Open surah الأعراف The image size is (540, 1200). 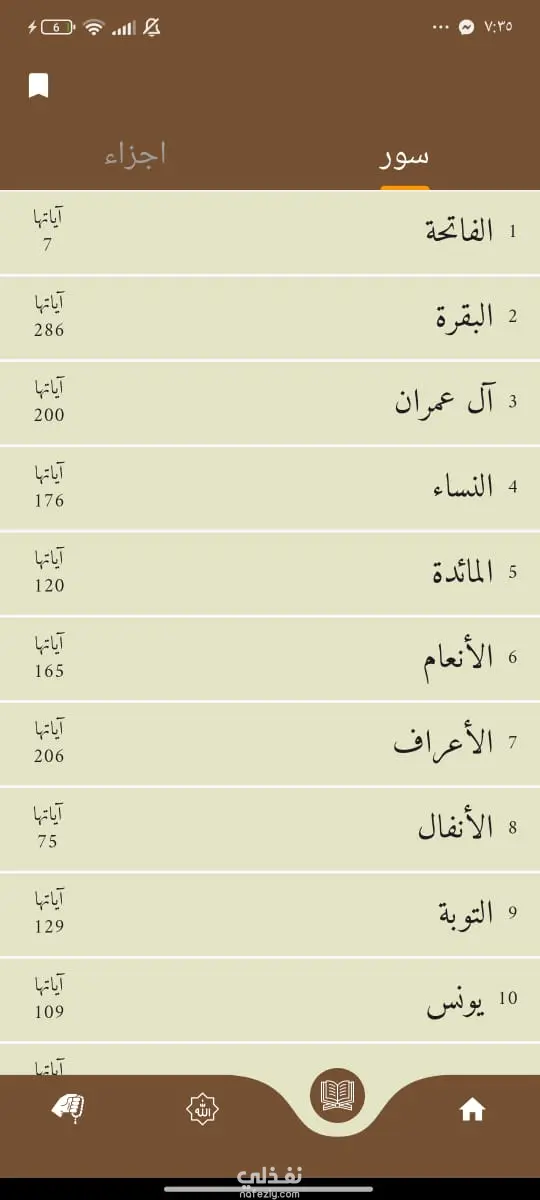pos(270,743)
